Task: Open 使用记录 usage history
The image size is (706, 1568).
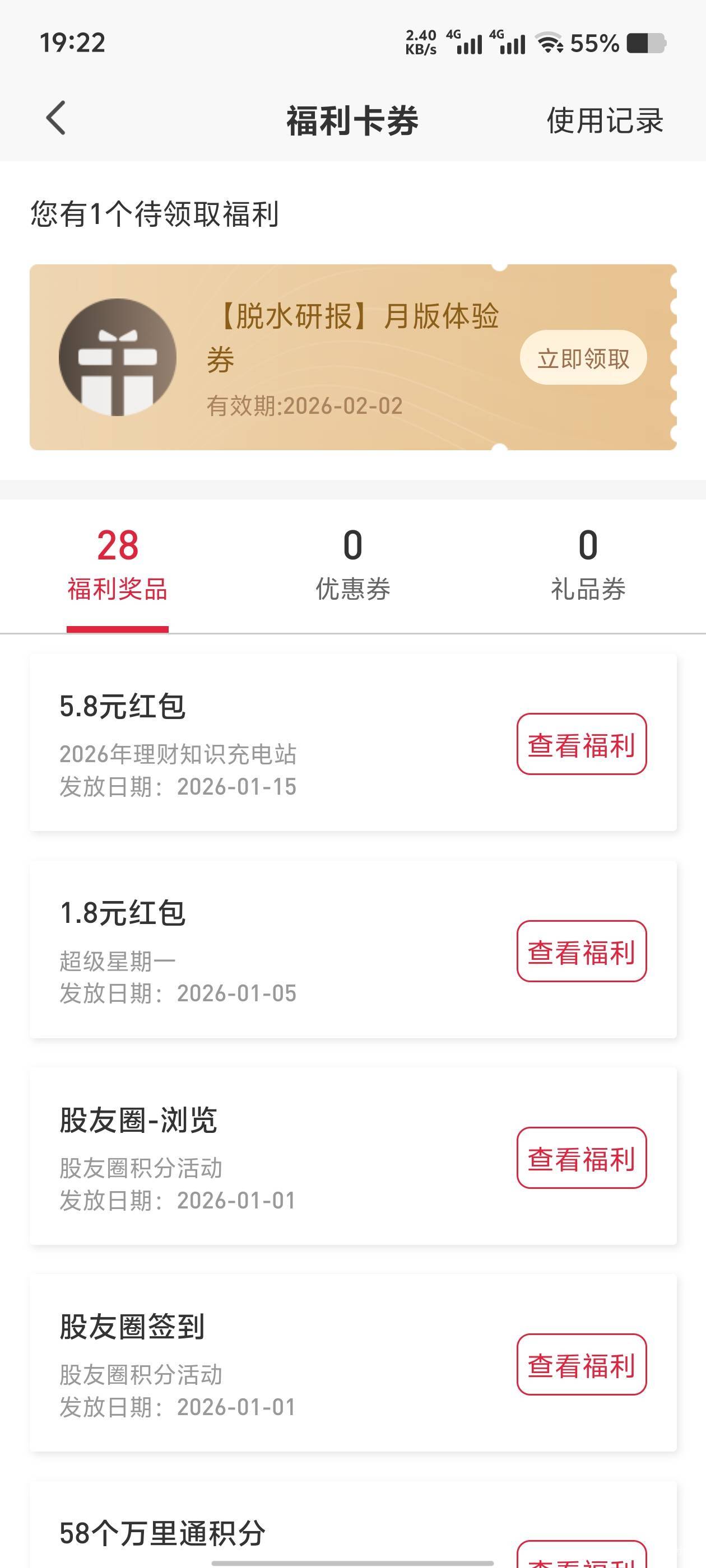Action: click(604, 120)
